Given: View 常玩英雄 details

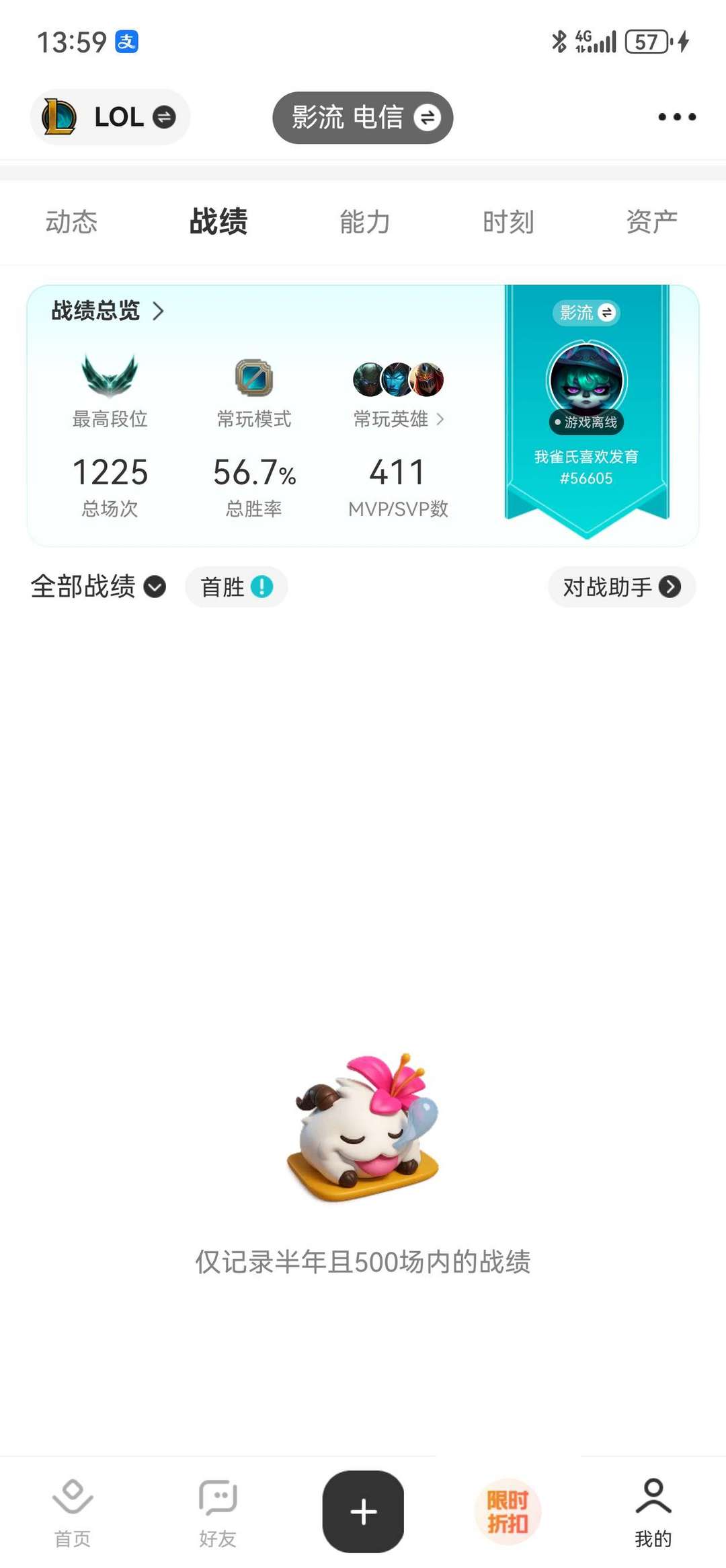Looking at the screenshot, I should click(x=399, y=419).
